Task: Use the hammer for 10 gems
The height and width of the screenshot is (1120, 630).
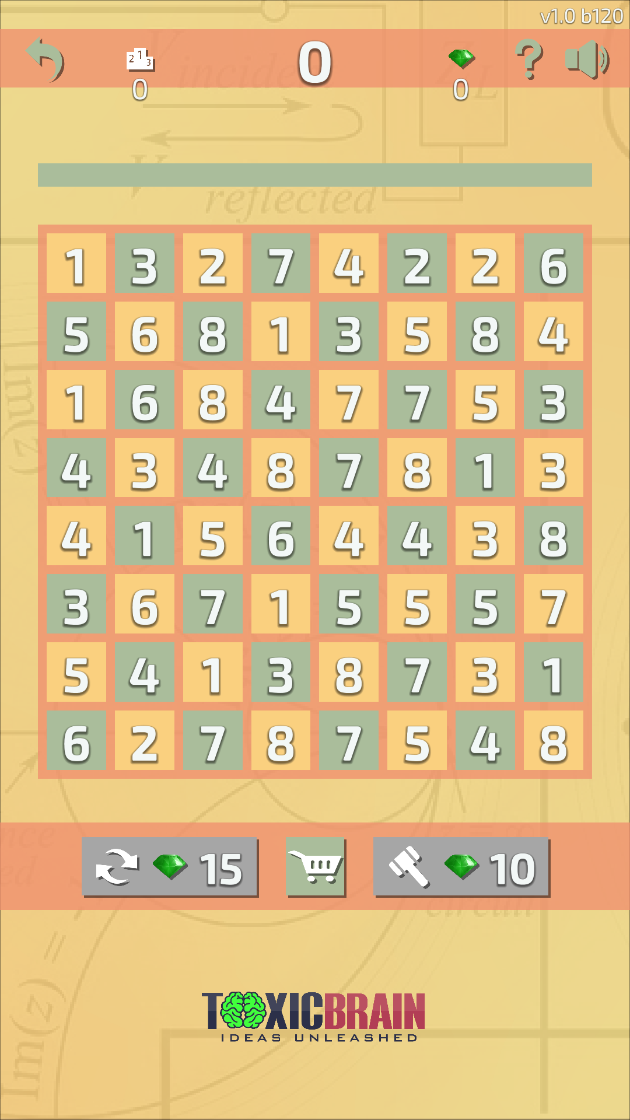Action: (x=461, y=867)
